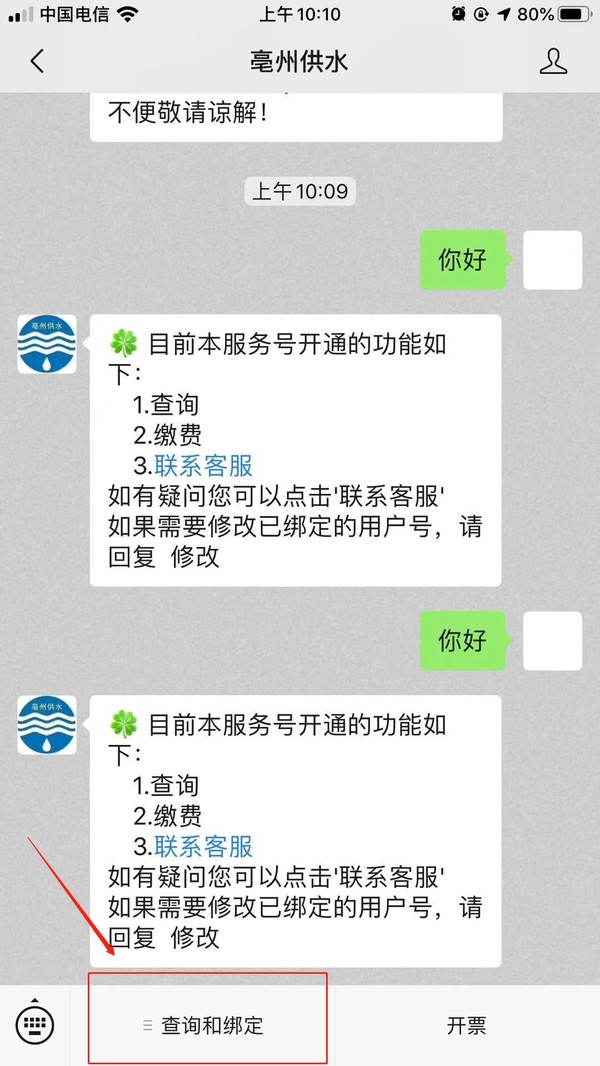Viewport: 600px width, 1066px height.
Task: Open 联系客服 link in the last message
Action: pos(203,846)
